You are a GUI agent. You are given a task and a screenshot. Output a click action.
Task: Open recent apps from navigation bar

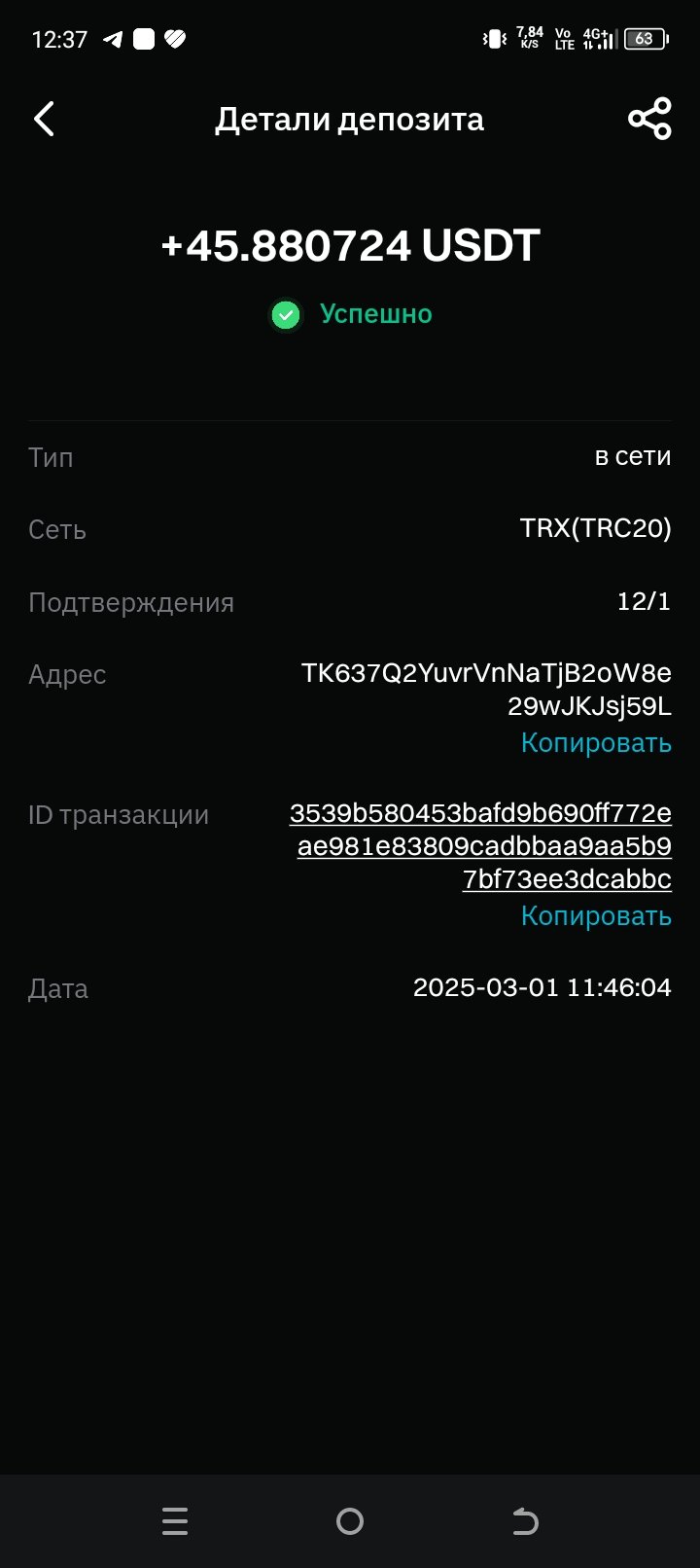[x=175, y=1521]
